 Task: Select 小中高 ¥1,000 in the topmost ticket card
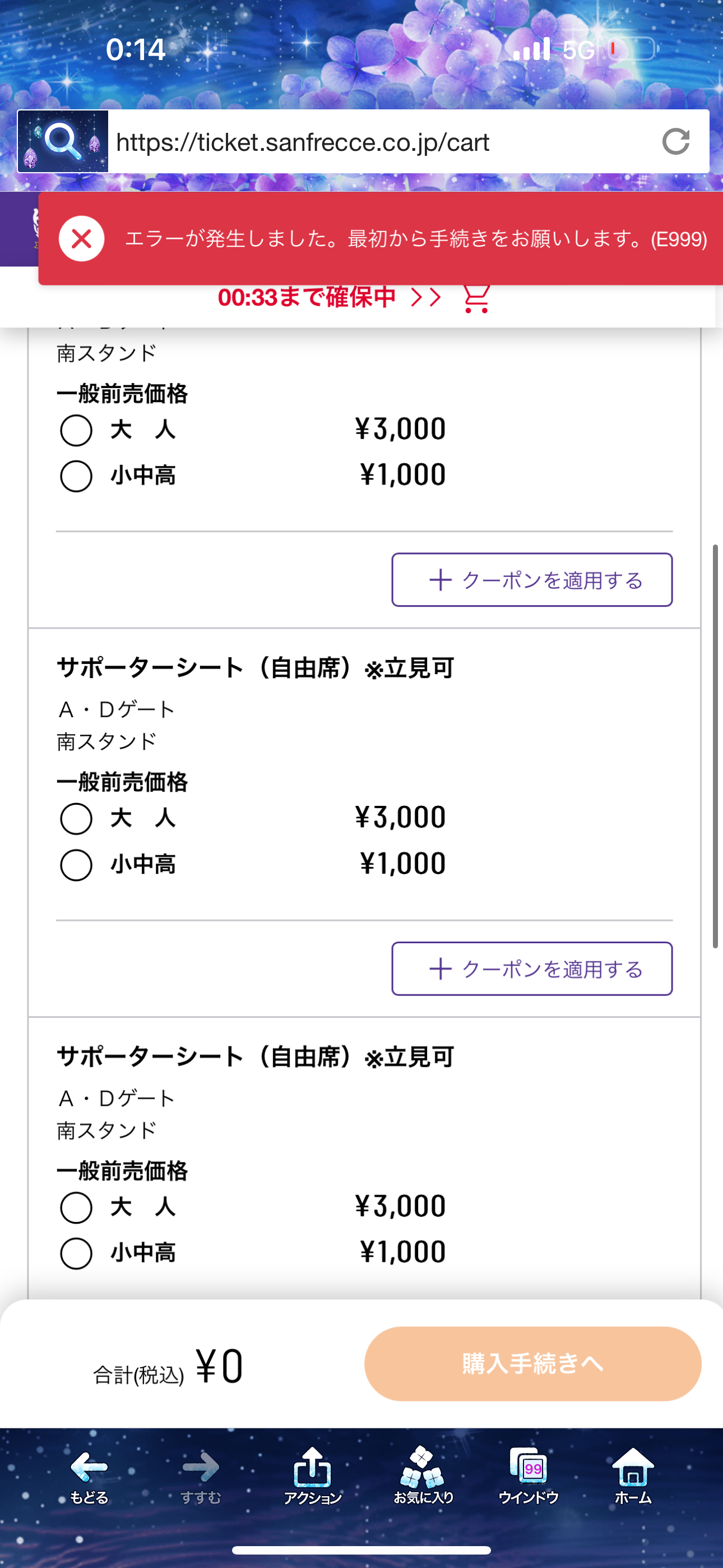point(76,476)
